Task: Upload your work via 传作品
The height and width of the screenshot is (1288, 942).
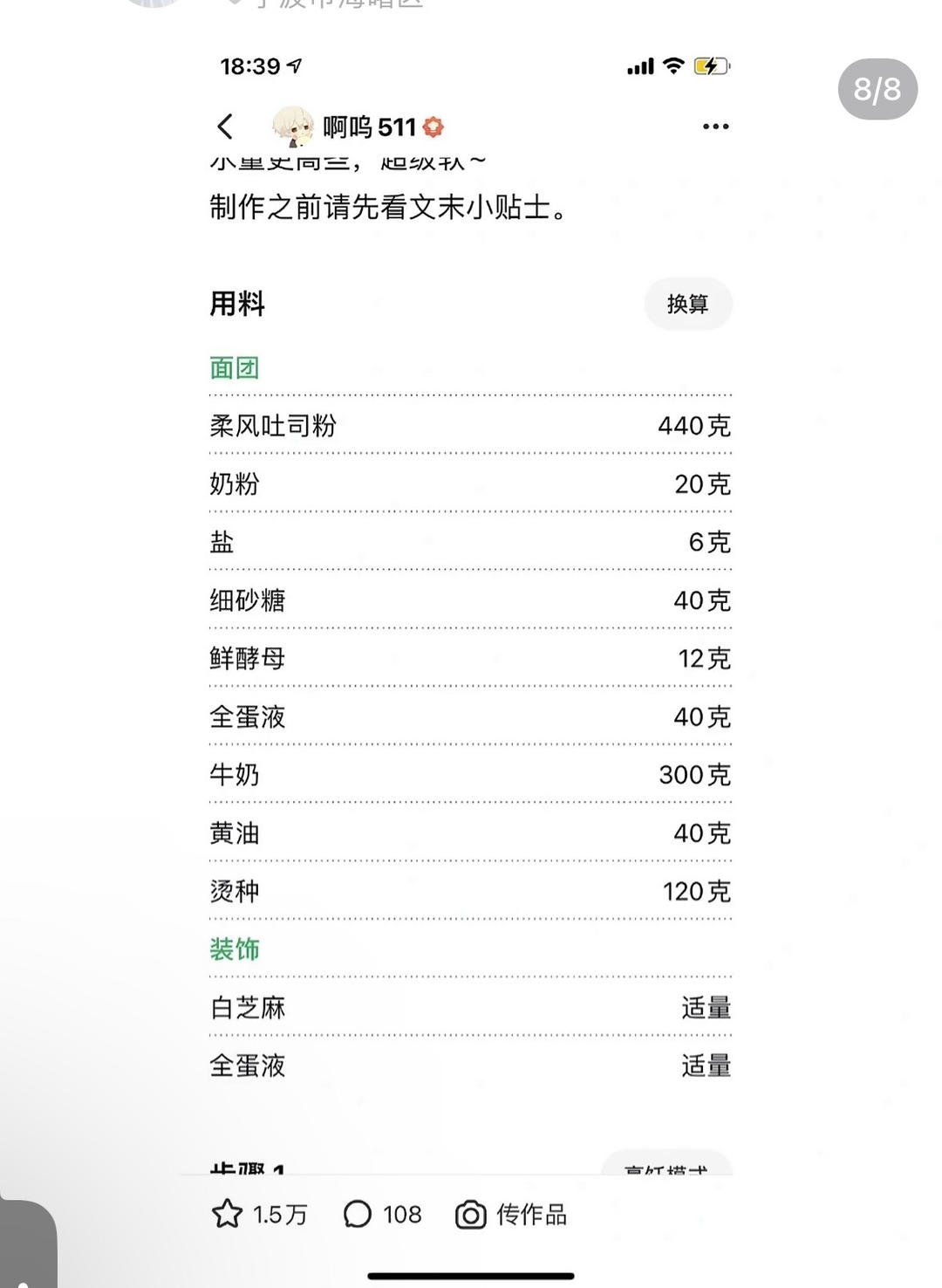Action: tap(511, 1214)
